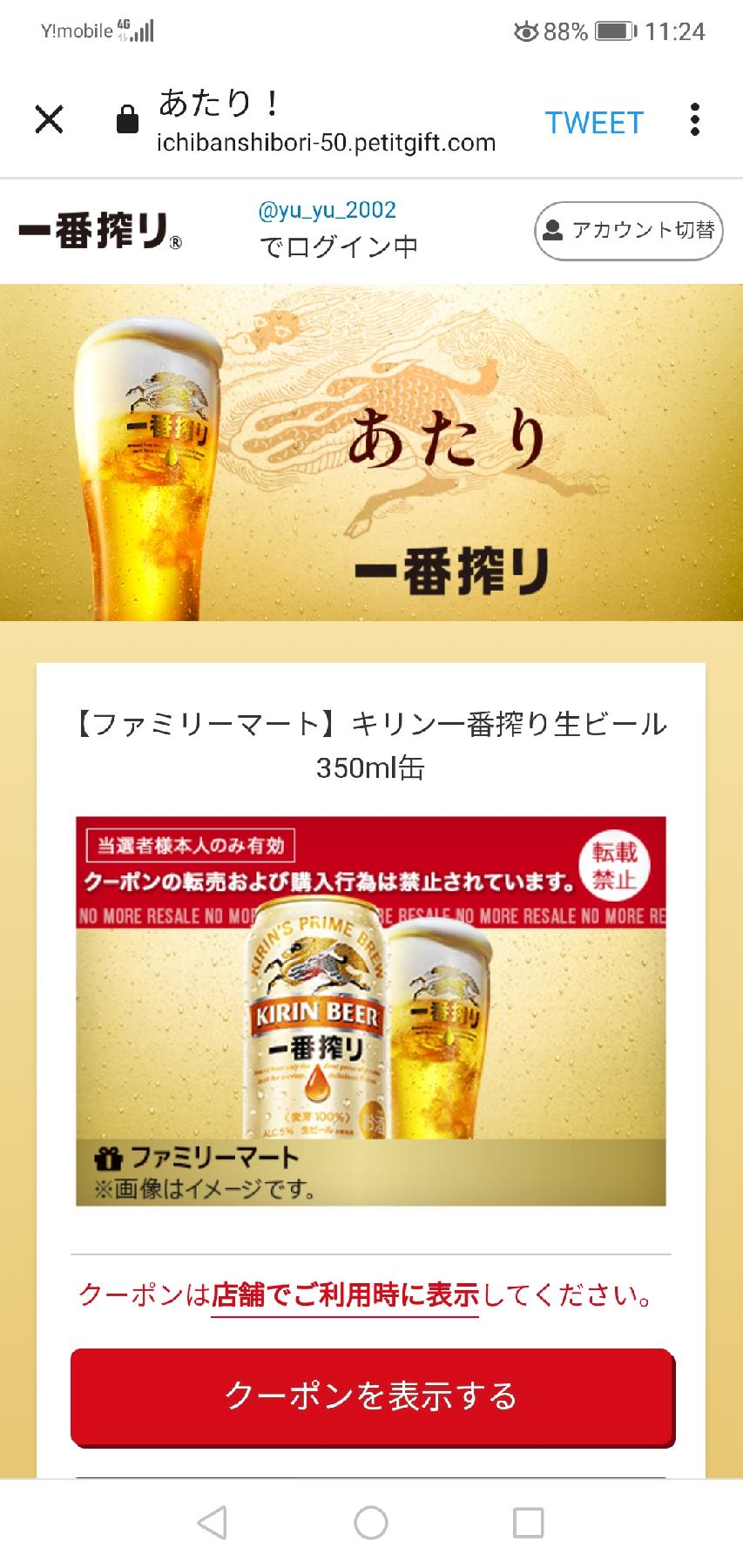743x1568 pixels.
Task: Open the browser overflow menu
Action: point(694,120)
